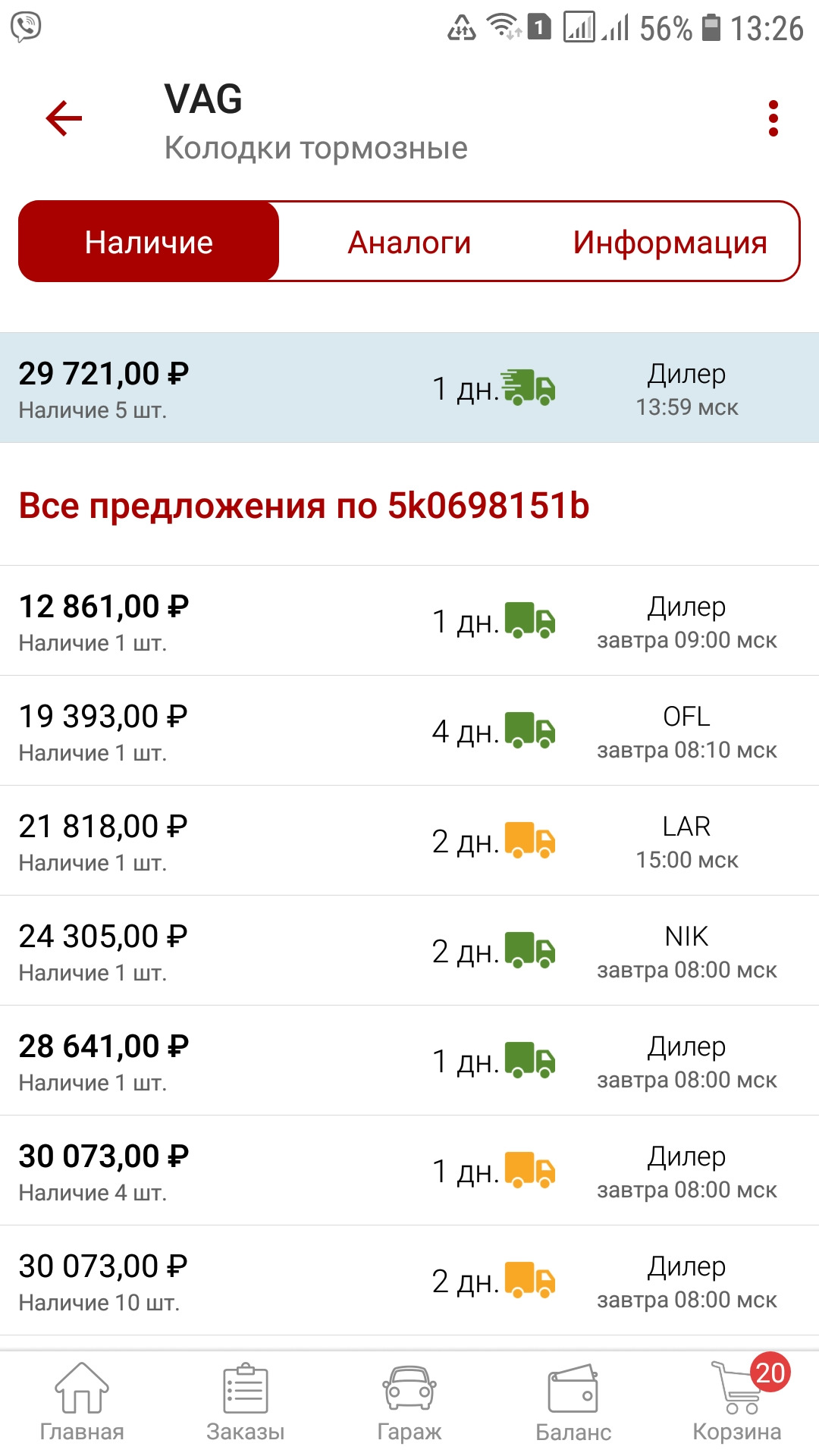Select the 12 861,00 ₽ offer

(409, 620)
